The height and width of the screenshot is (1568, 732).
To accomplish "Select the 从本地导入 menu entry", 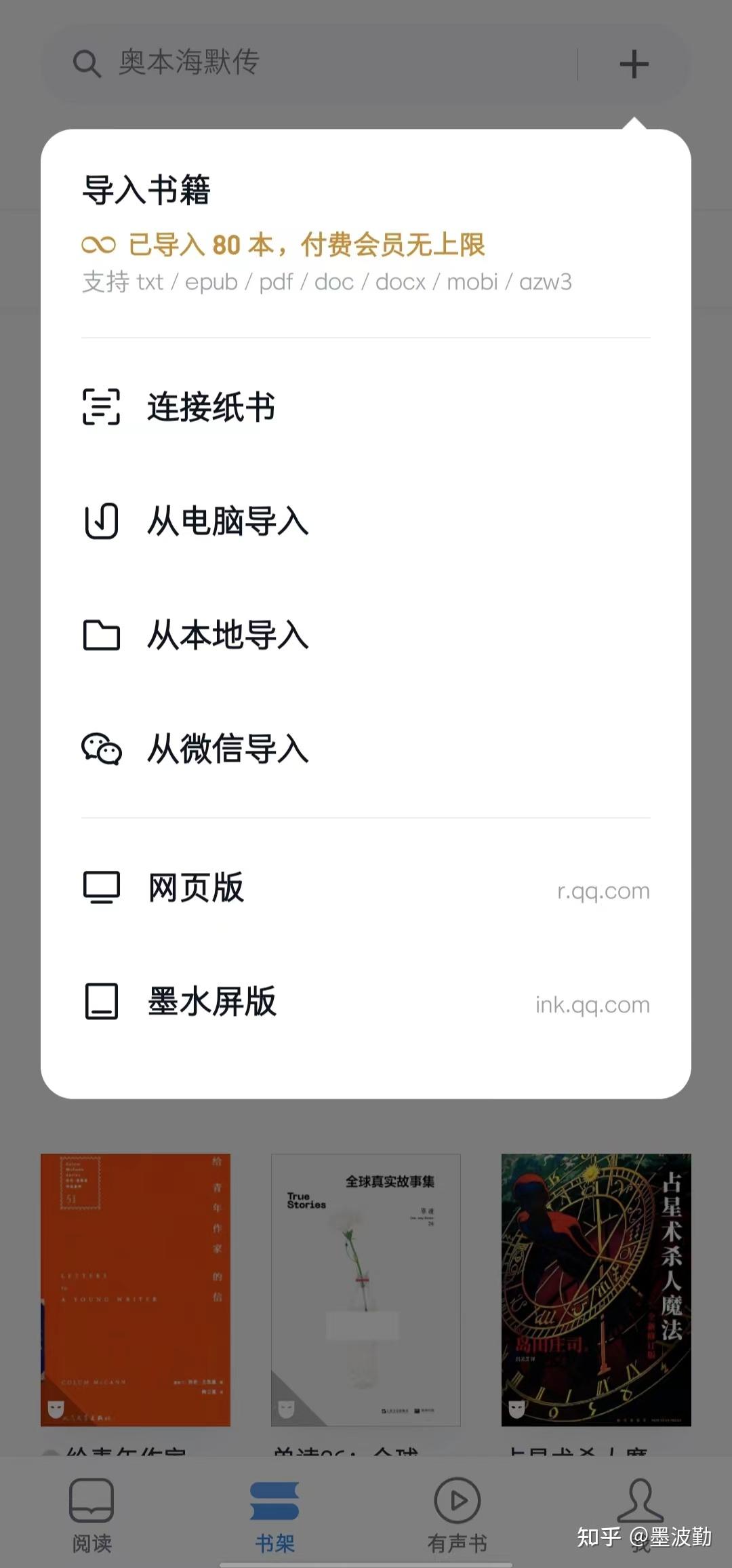I will [227, 636].
